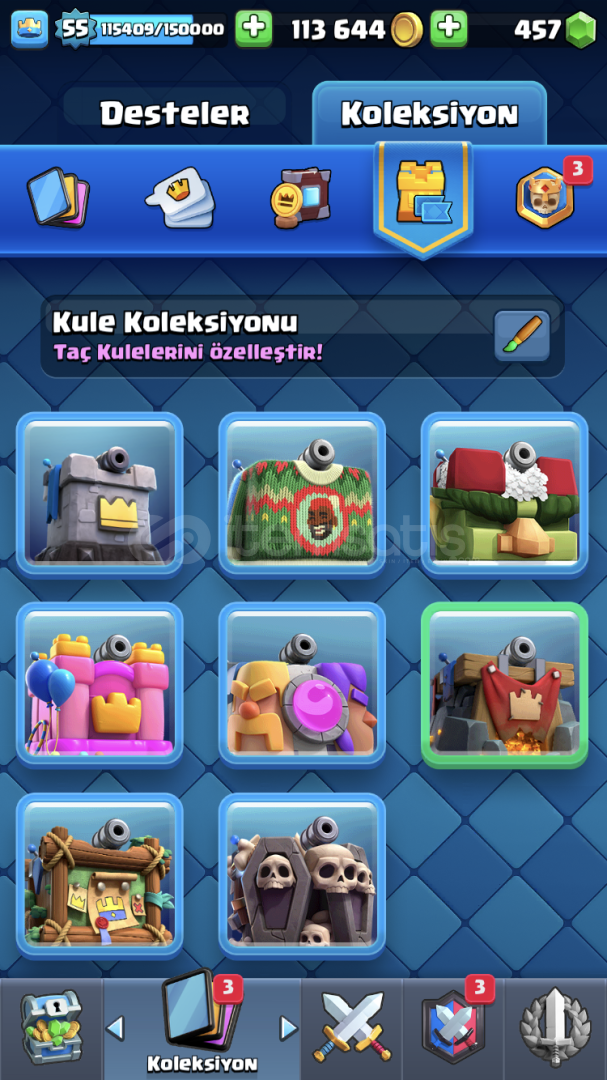The image size is (607, 1080).
Task: Select the Christmas sweater tower skin
Action: pyautogui.click(x=302, y=495)
